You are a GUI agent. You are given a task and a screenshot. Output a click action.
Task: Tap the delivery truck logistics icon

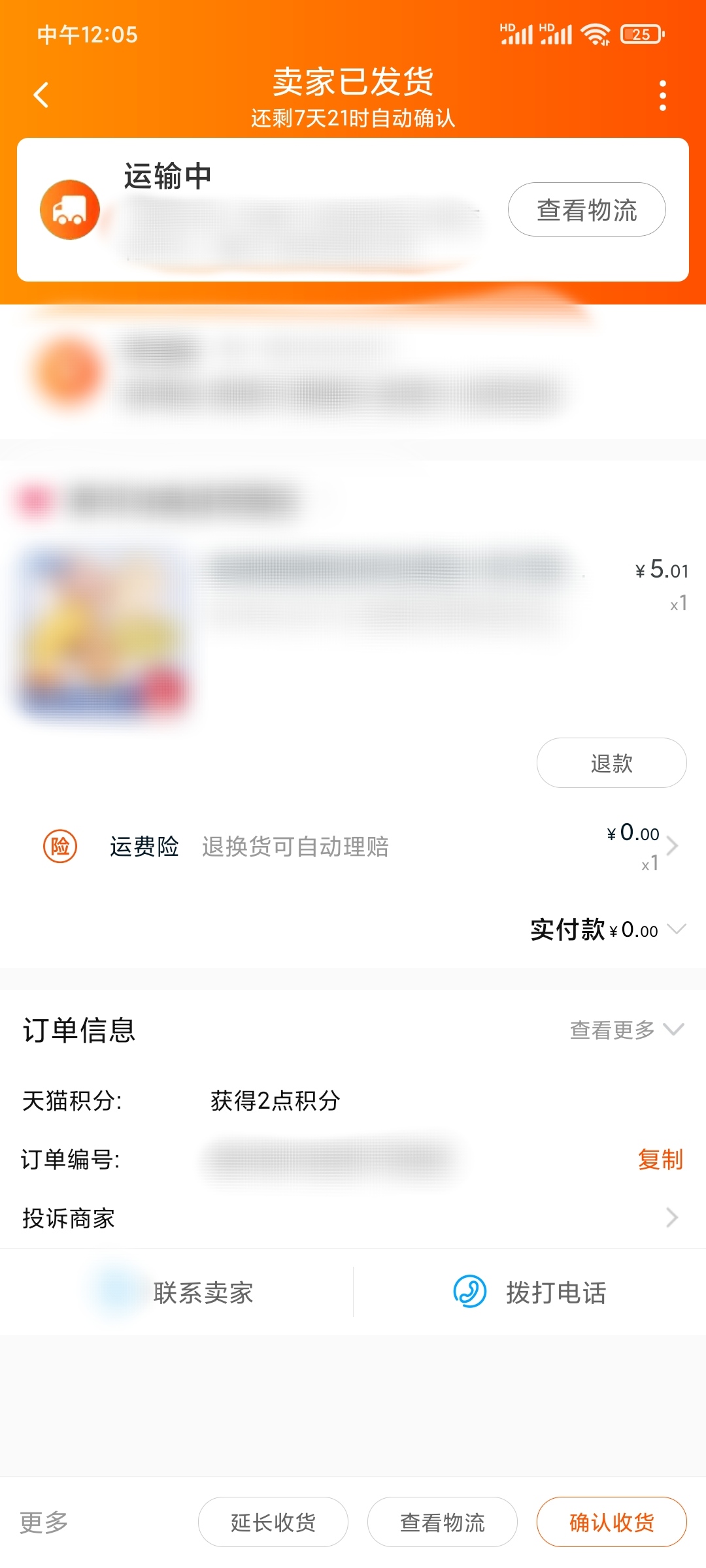69,210
